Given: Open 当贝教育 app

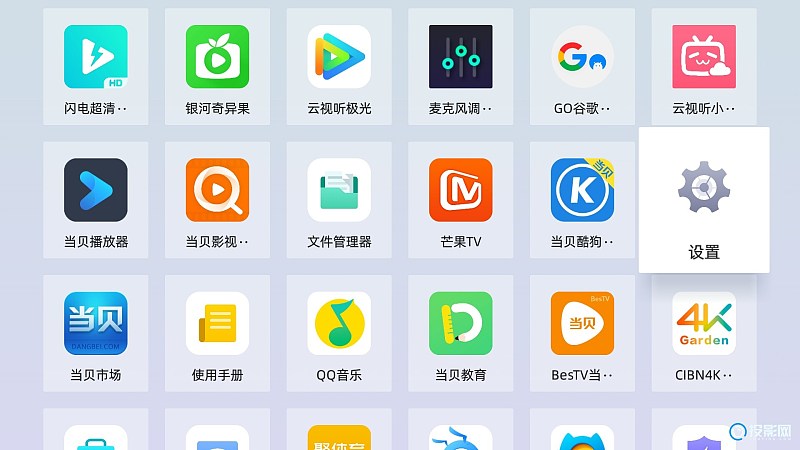Looking at the screenshot, I should tap(461, 324).
